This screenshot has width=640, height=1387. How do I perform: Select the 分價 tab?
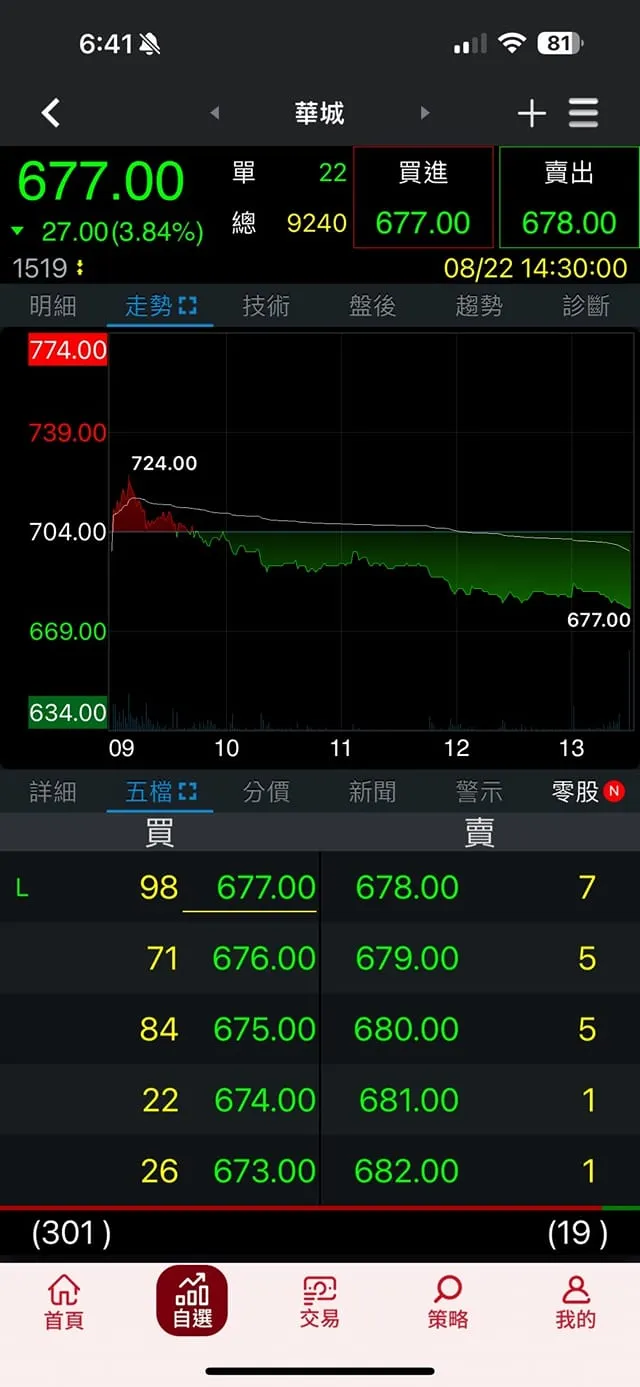point(266,792)
